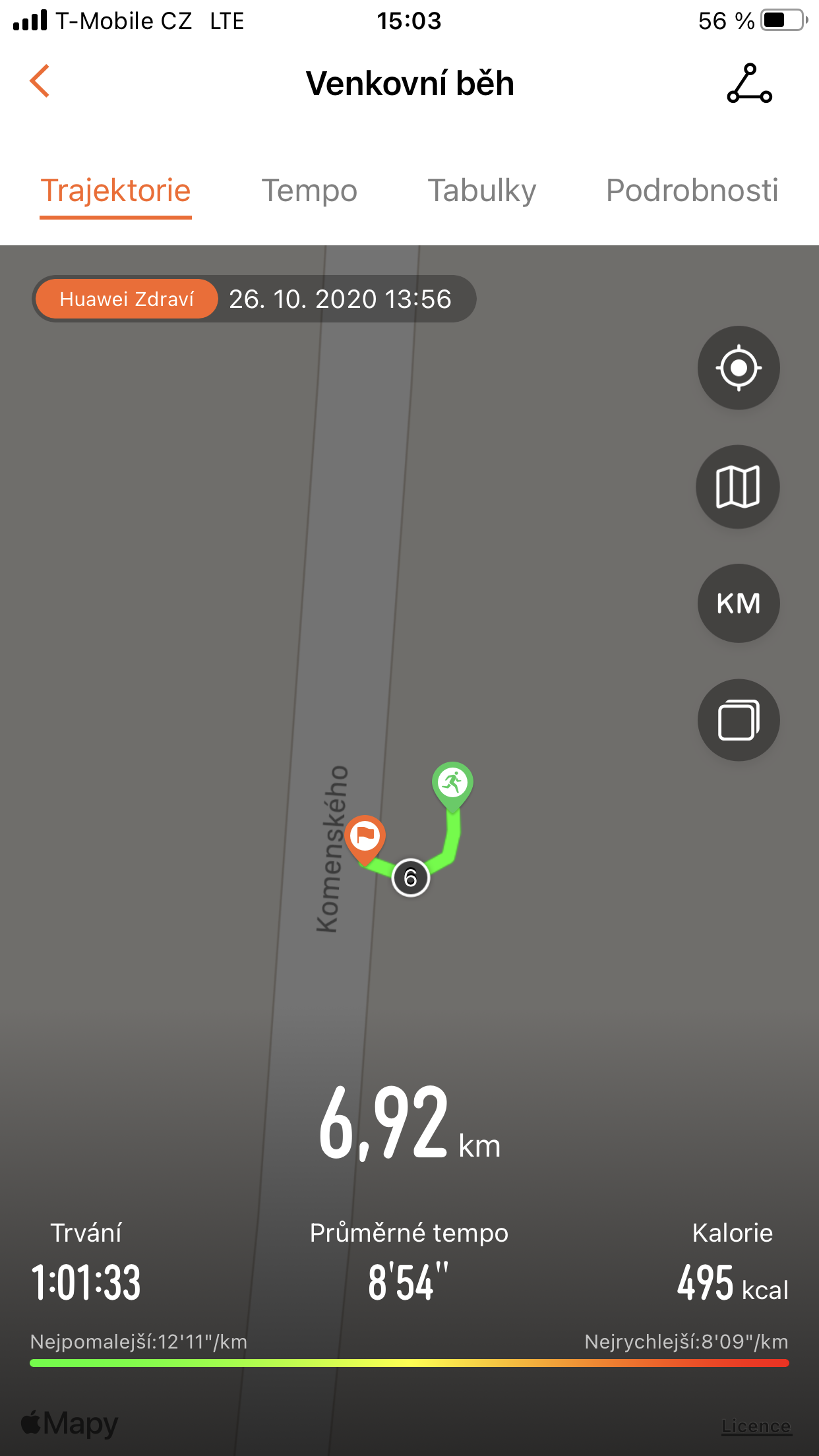This screenshot has width=819, height=1456.
Task: Tap the stacked layers button
Action: (739, 720)
